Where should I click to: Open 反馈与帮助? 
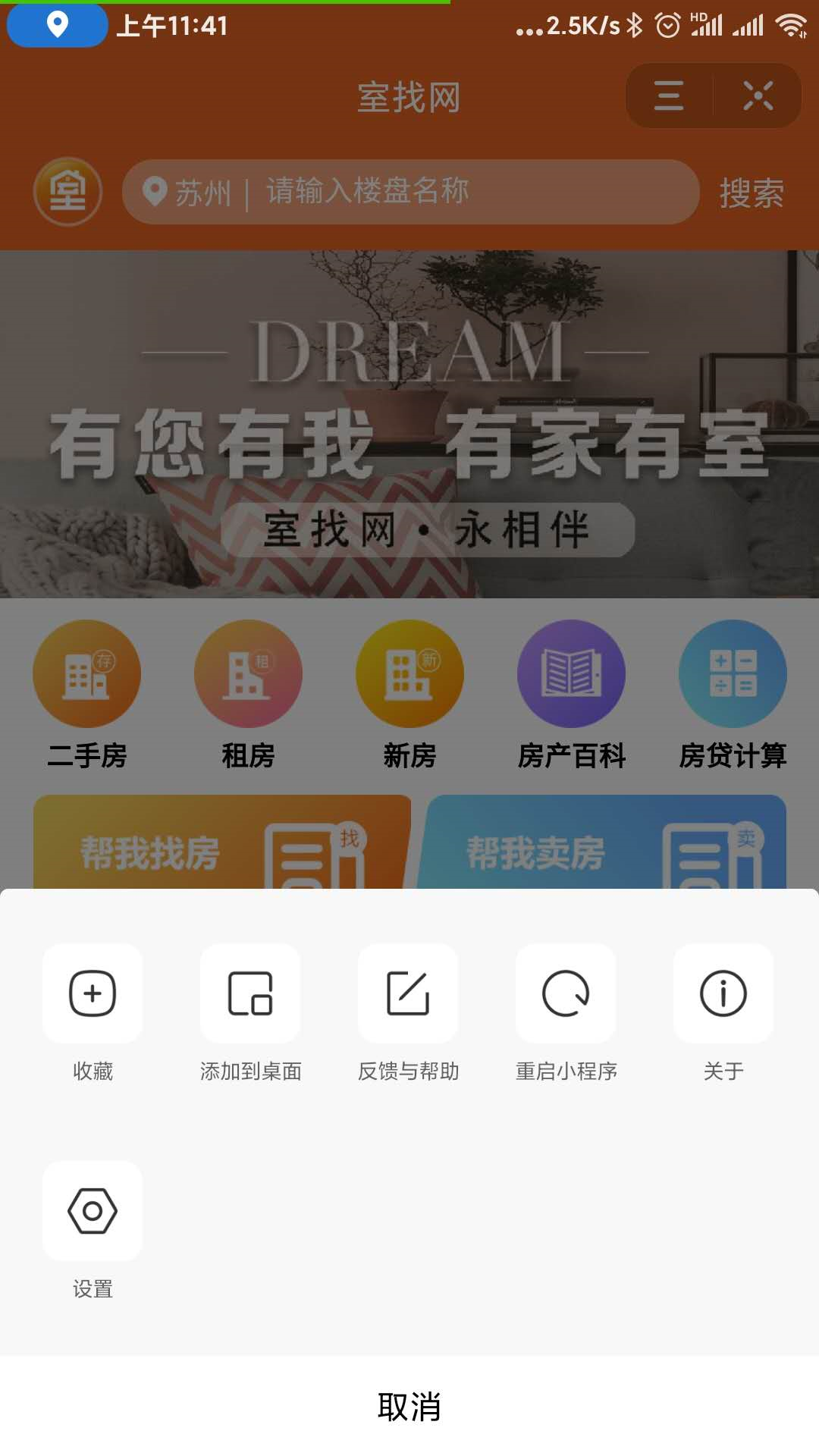coord(408,993)
